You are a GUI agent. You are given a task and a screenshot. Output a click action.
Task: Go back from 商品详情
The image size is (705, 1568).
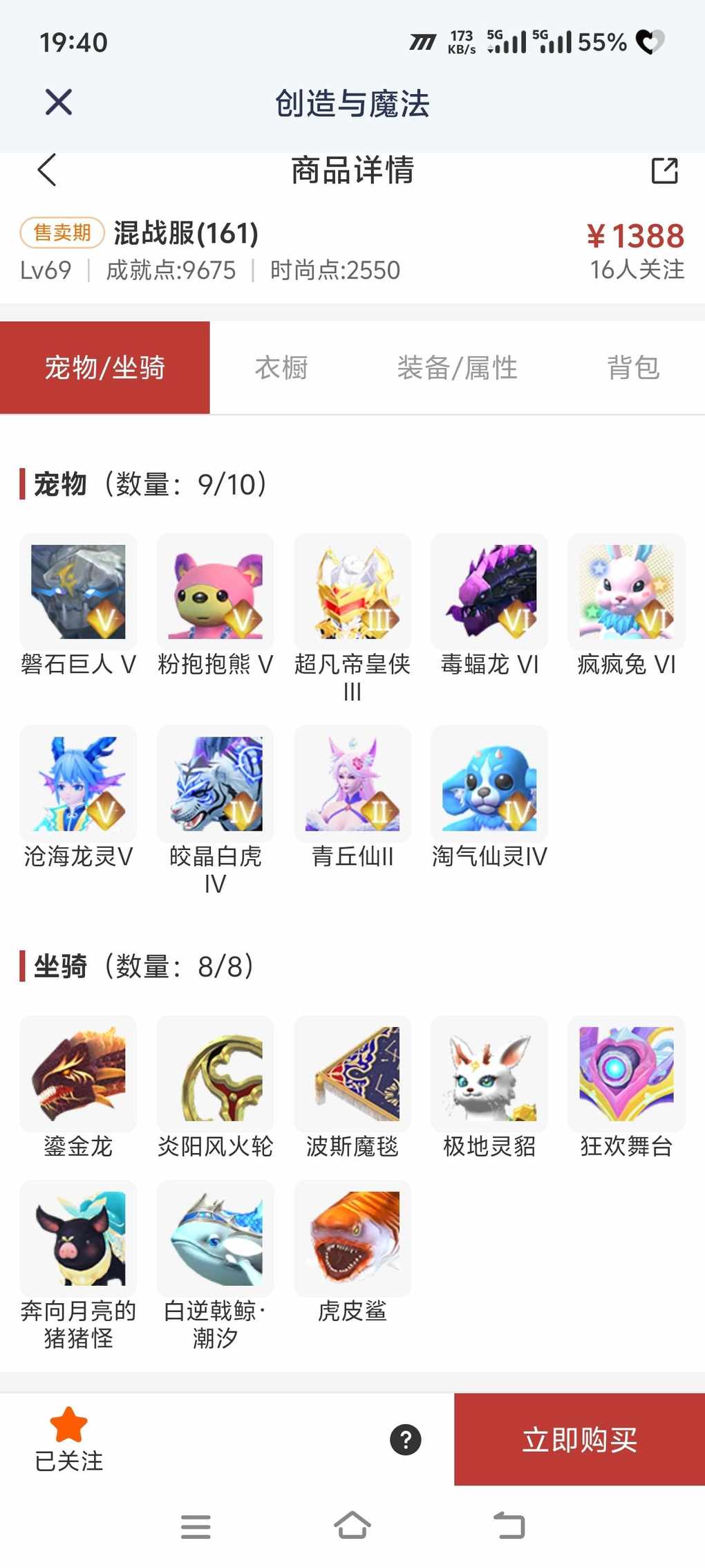[x=47, y=170]
